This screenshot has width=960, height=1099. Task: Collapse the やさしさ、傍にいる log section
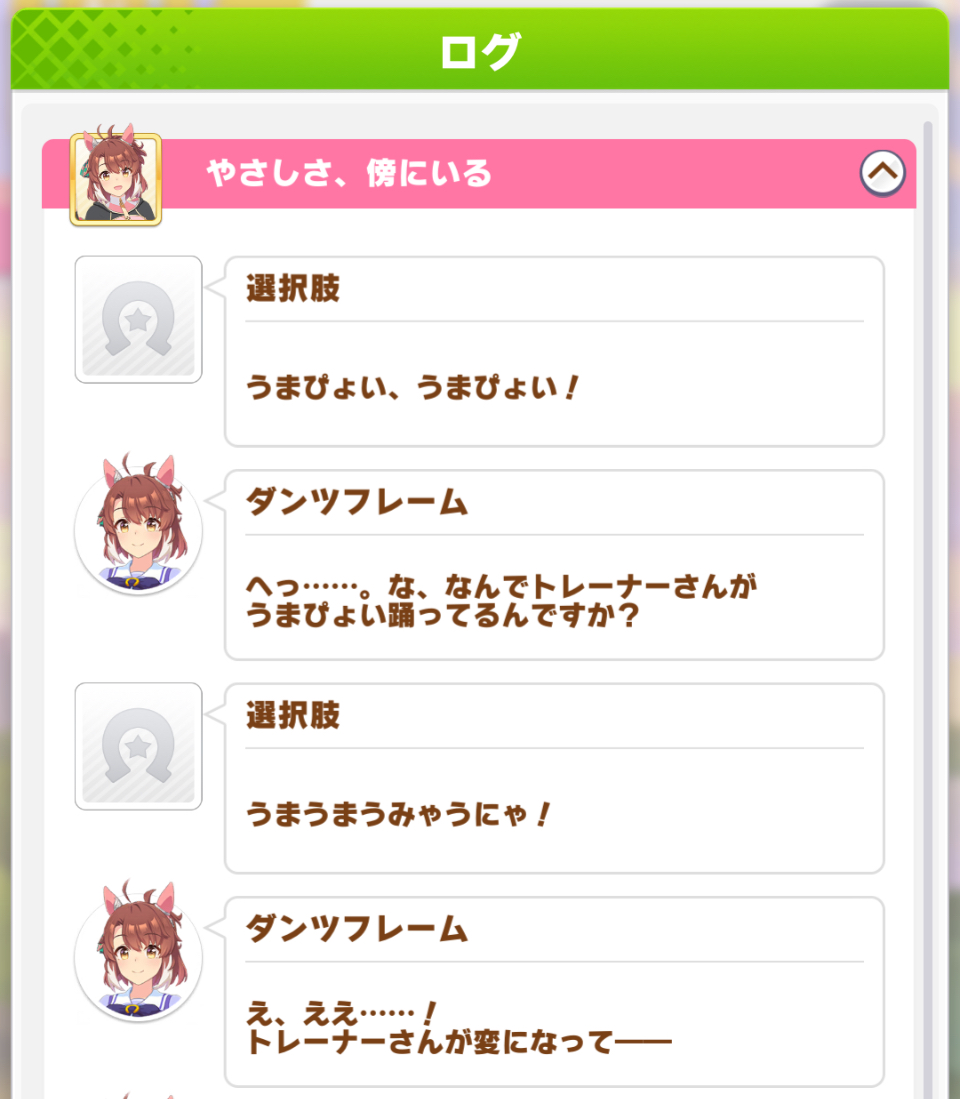click(882, 173)
